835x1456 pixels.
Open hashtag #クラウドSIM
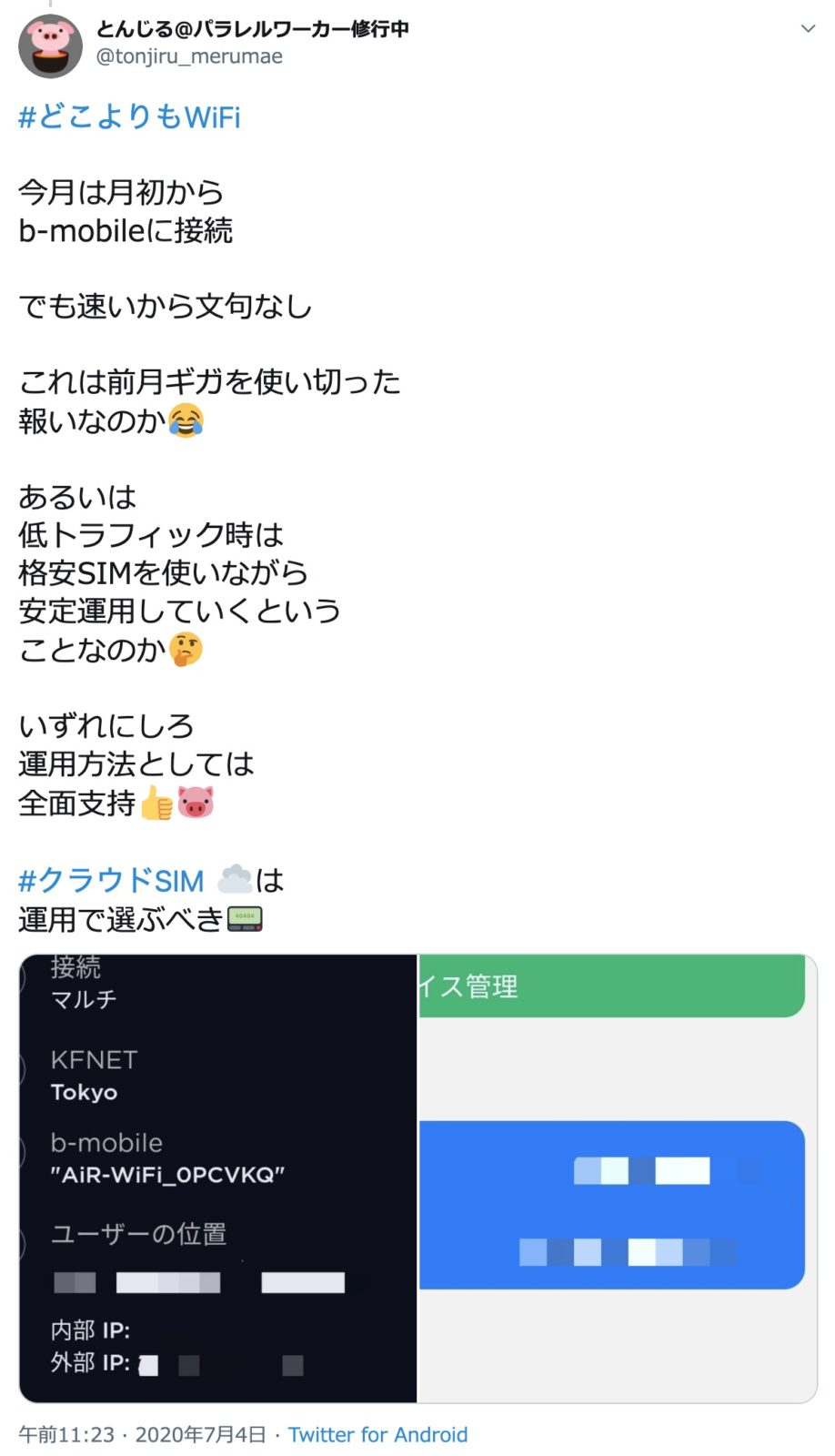[111, 881]
